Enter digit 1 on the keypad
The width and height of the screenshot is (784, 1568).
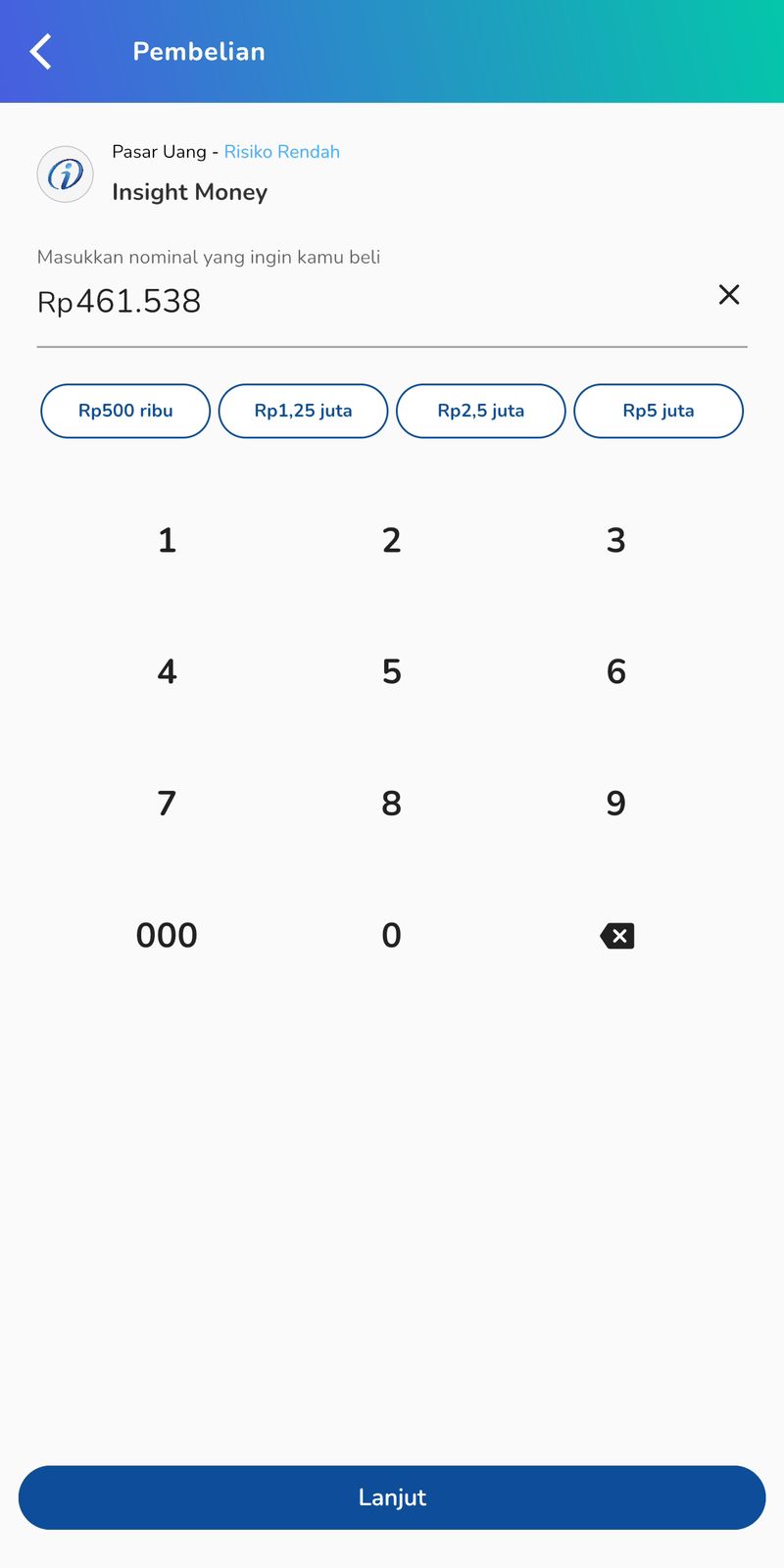pos(167,540)
